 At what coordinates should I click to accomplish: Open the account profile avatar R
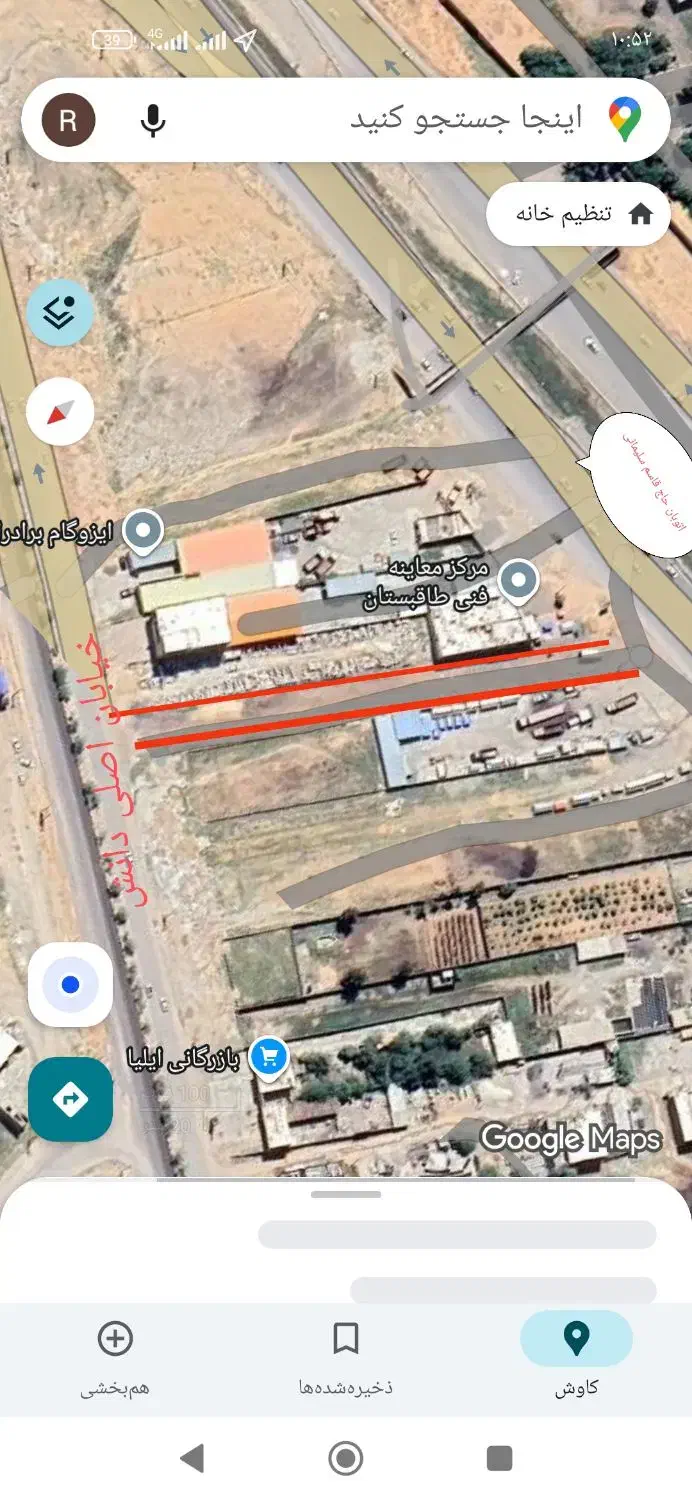68,121
